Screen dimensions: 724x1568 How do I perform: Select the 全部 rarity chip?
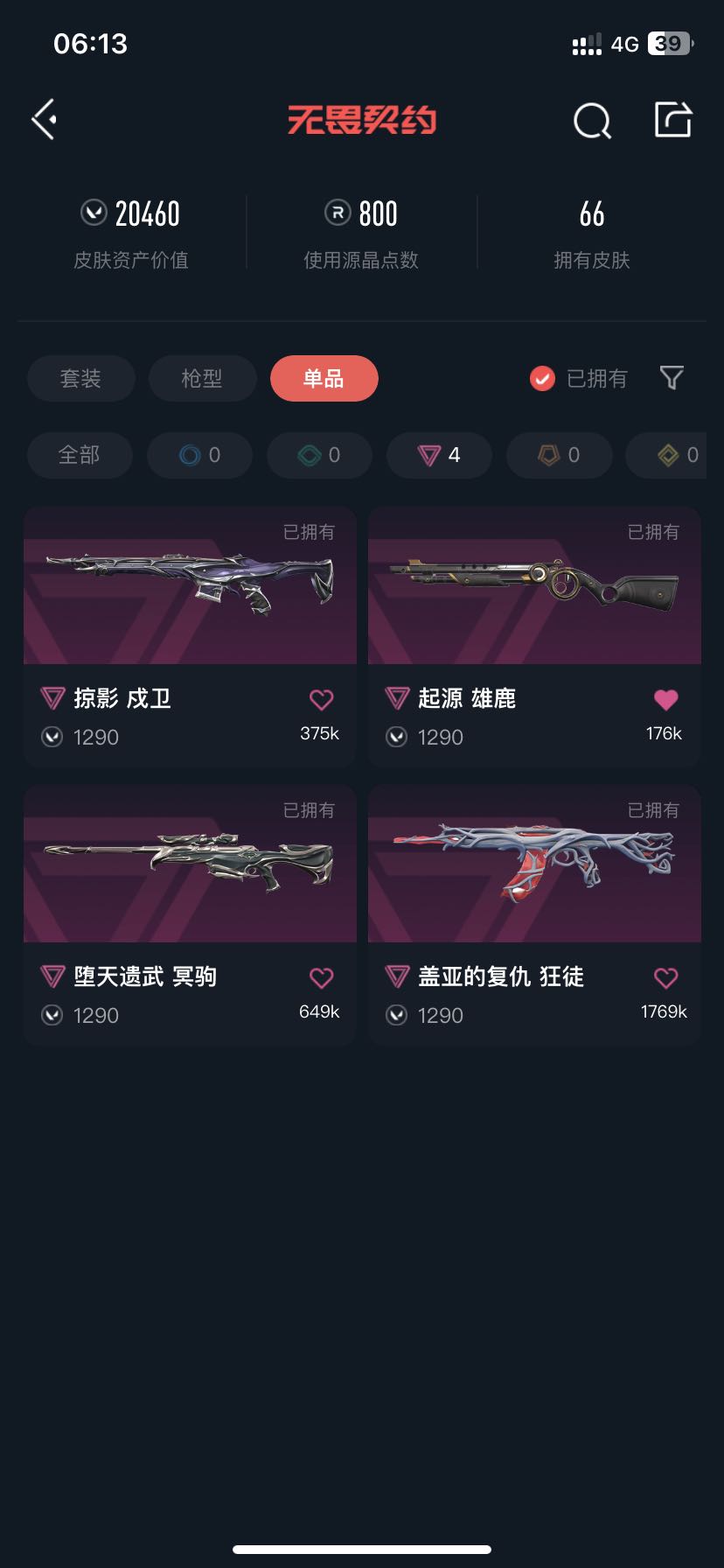pyautogui.click(x=80, y=455)
